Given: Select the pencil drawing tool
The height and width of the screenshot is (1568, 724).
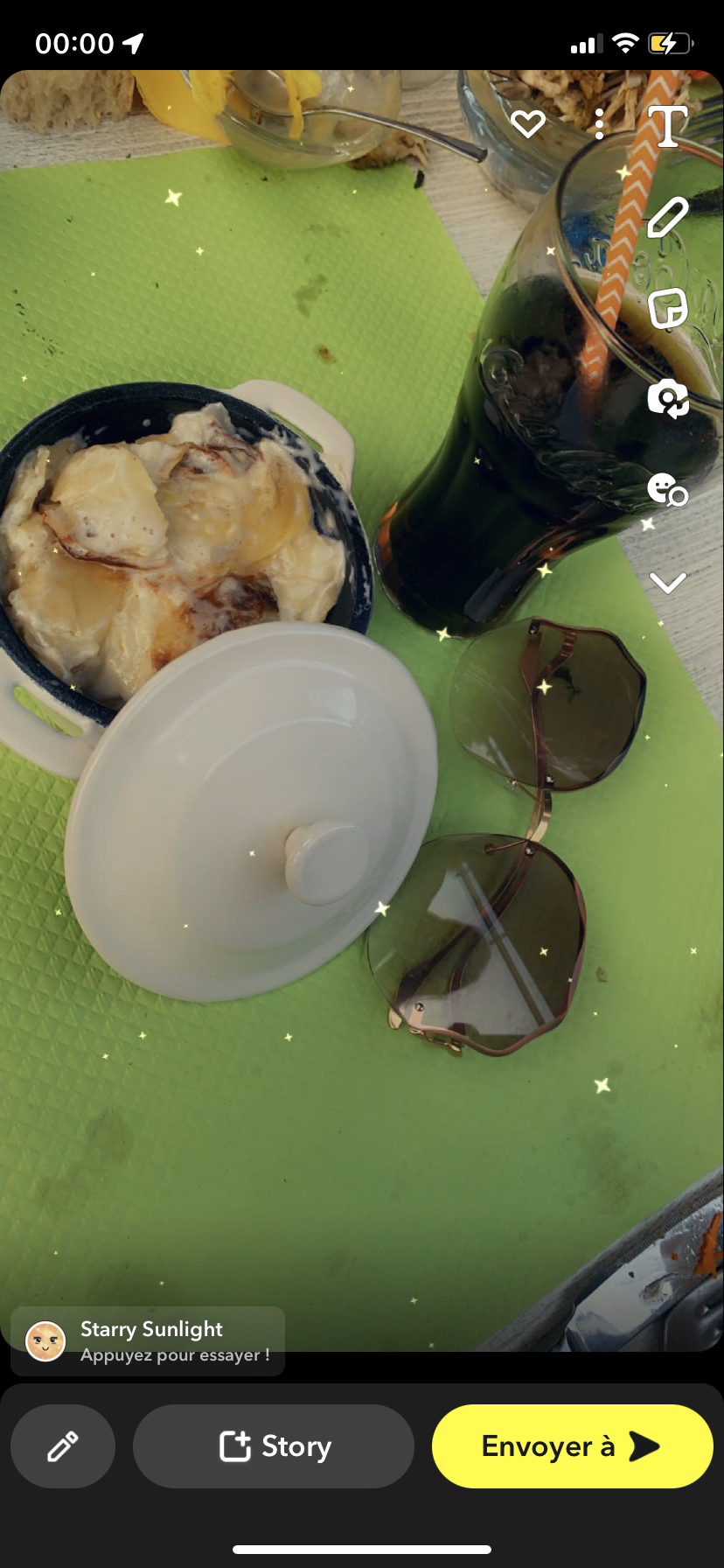Looking at the screenshot, I should pyautogui.click(x=668, y=218).
